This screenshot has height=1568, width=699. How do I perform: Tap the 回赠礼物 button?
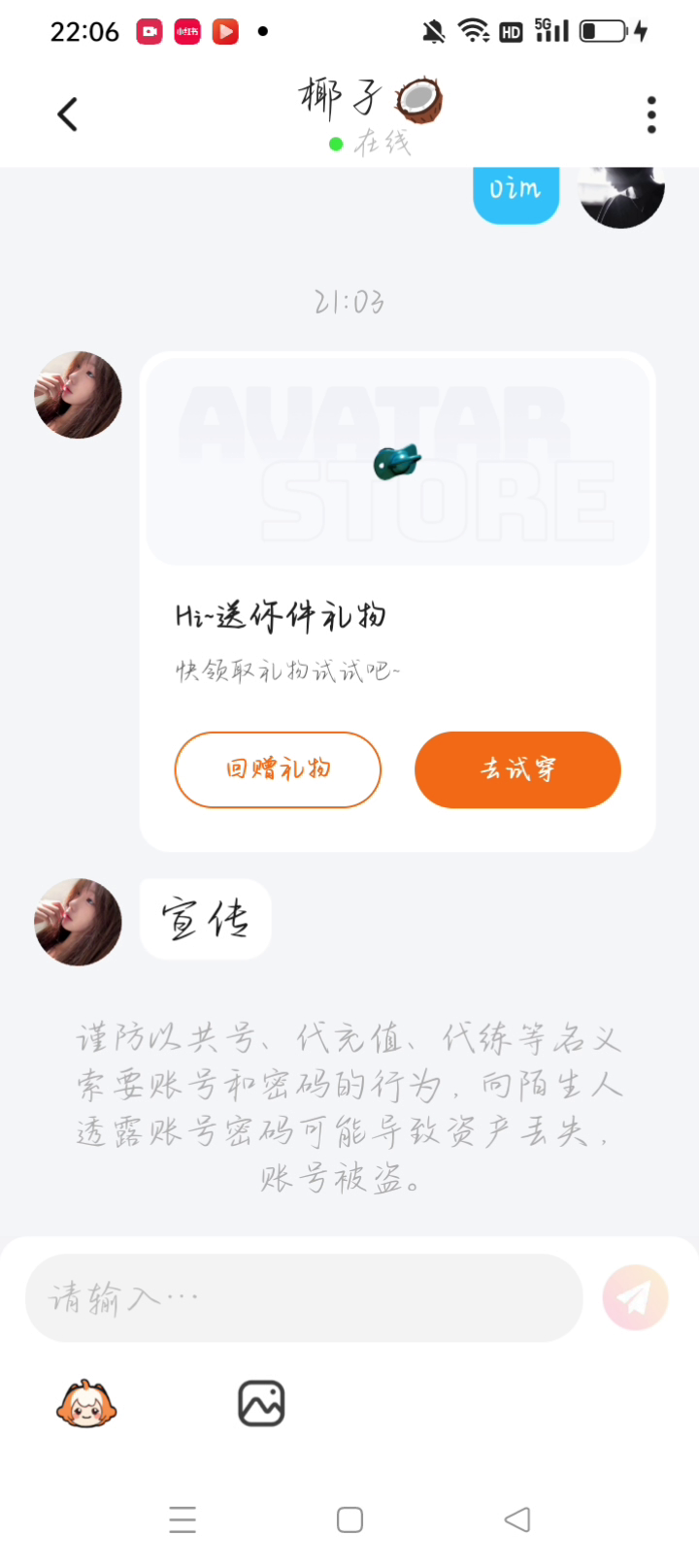(278, 769)
